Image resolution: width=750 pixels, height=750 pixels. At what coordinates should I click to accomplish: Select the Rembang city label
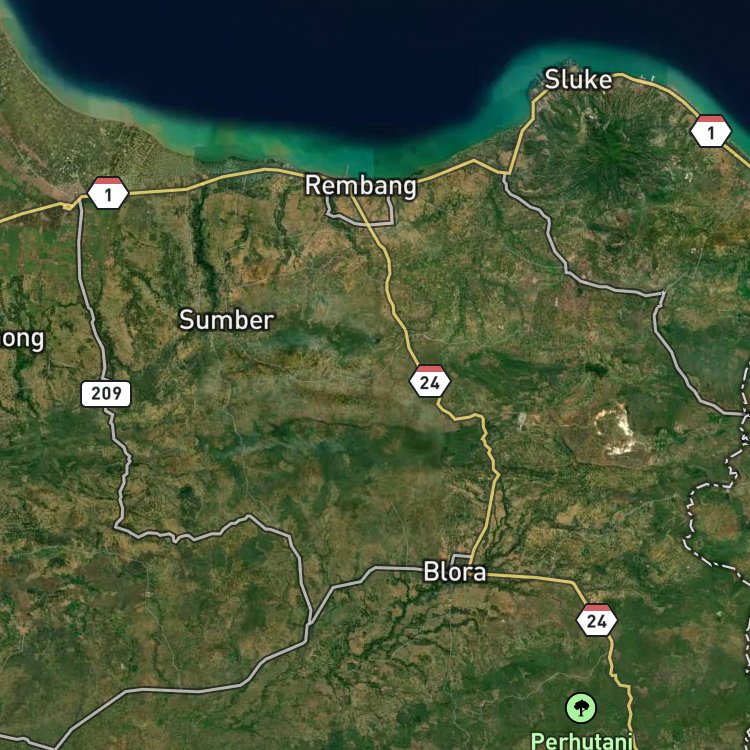point(361,186)
